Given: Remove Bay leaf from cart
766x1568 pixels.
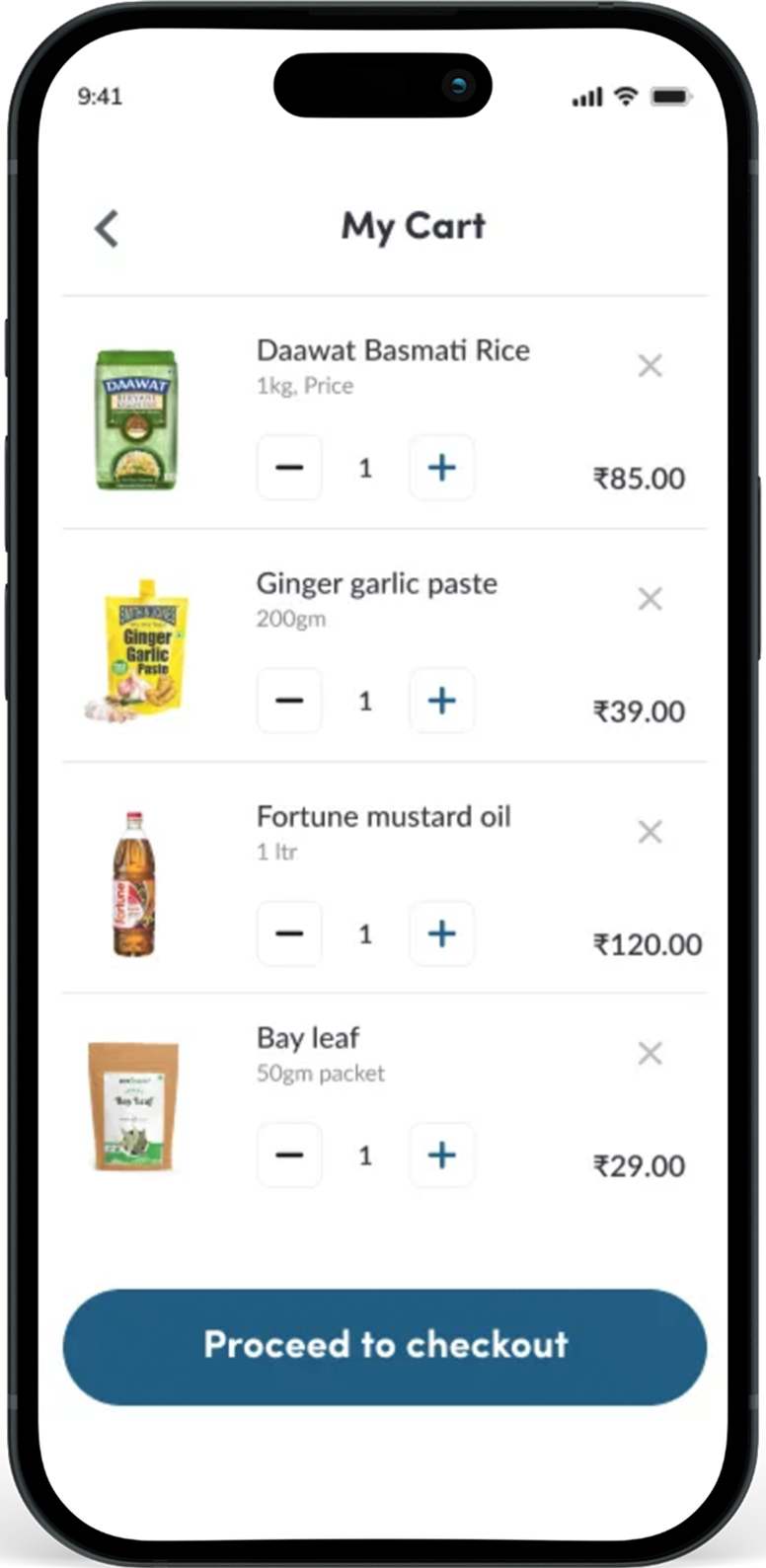Looking at the screenshot, I should pyautogui.click(x=650, y=1053).
